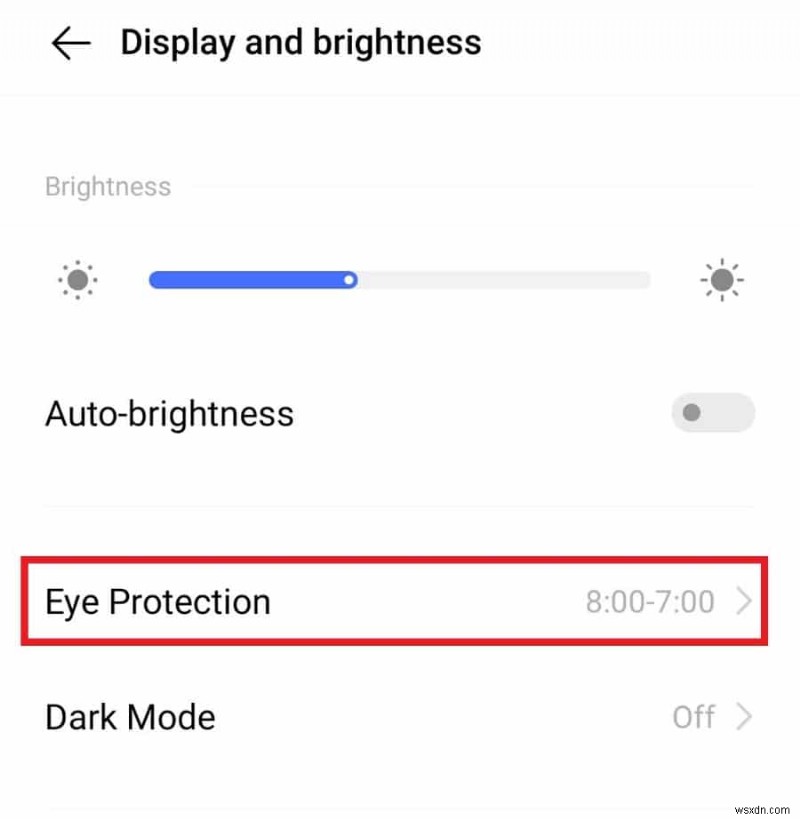
Task: Select the dimmer sun symbol left of slider
Action: click(77, 280)
